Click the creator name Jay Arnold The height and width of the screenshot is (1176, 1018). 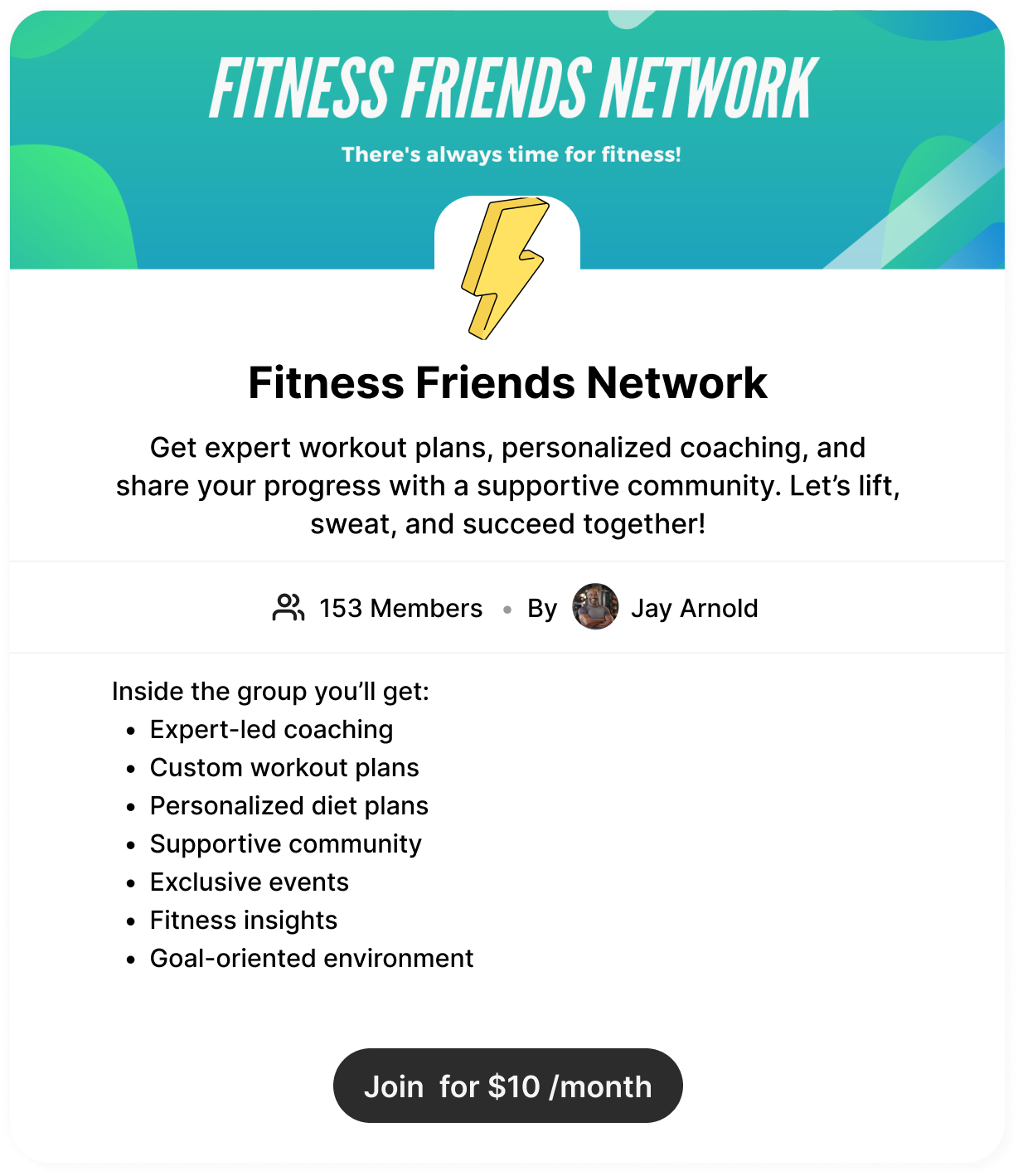695,608
